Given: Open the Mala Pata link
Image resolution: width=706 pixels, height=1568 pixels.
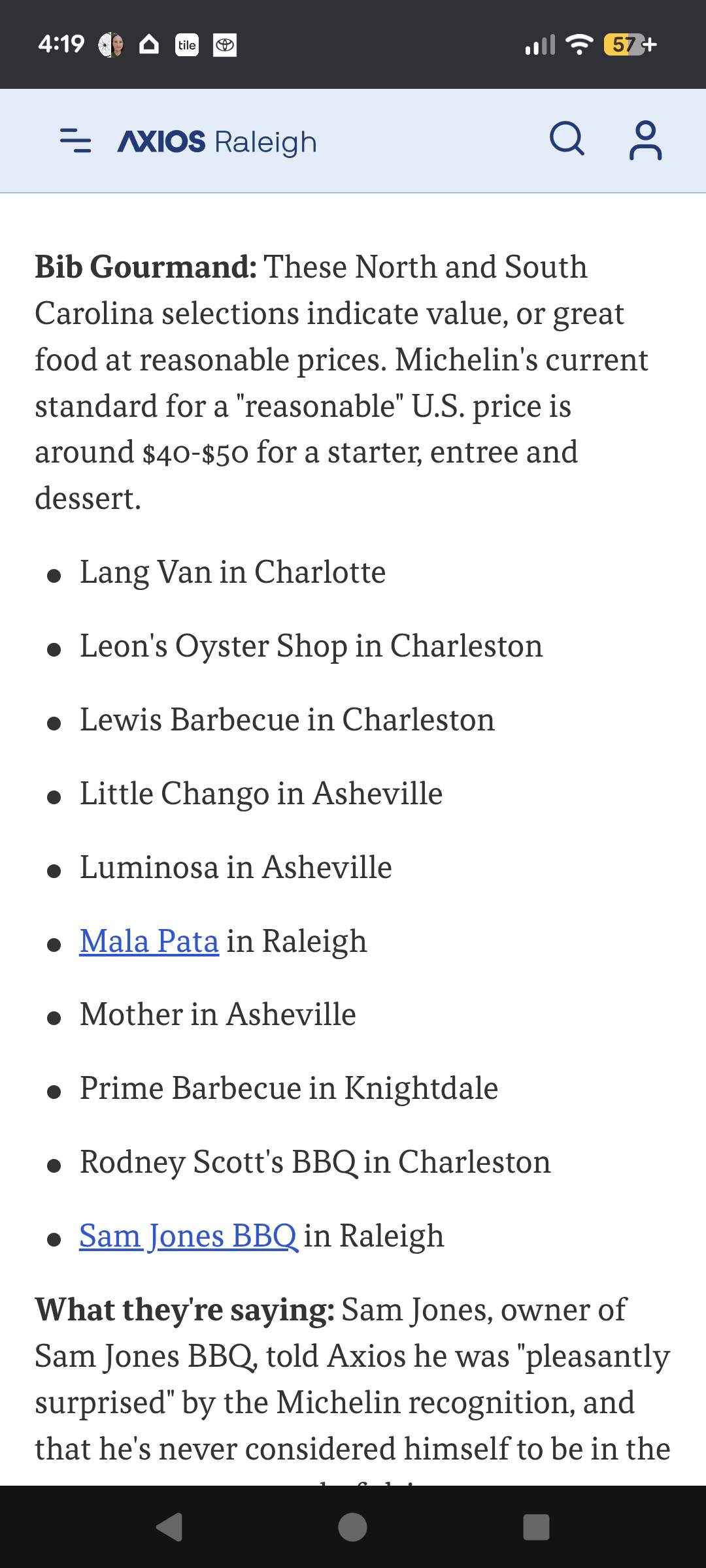Looking at the screenshot, I should 149,941.
